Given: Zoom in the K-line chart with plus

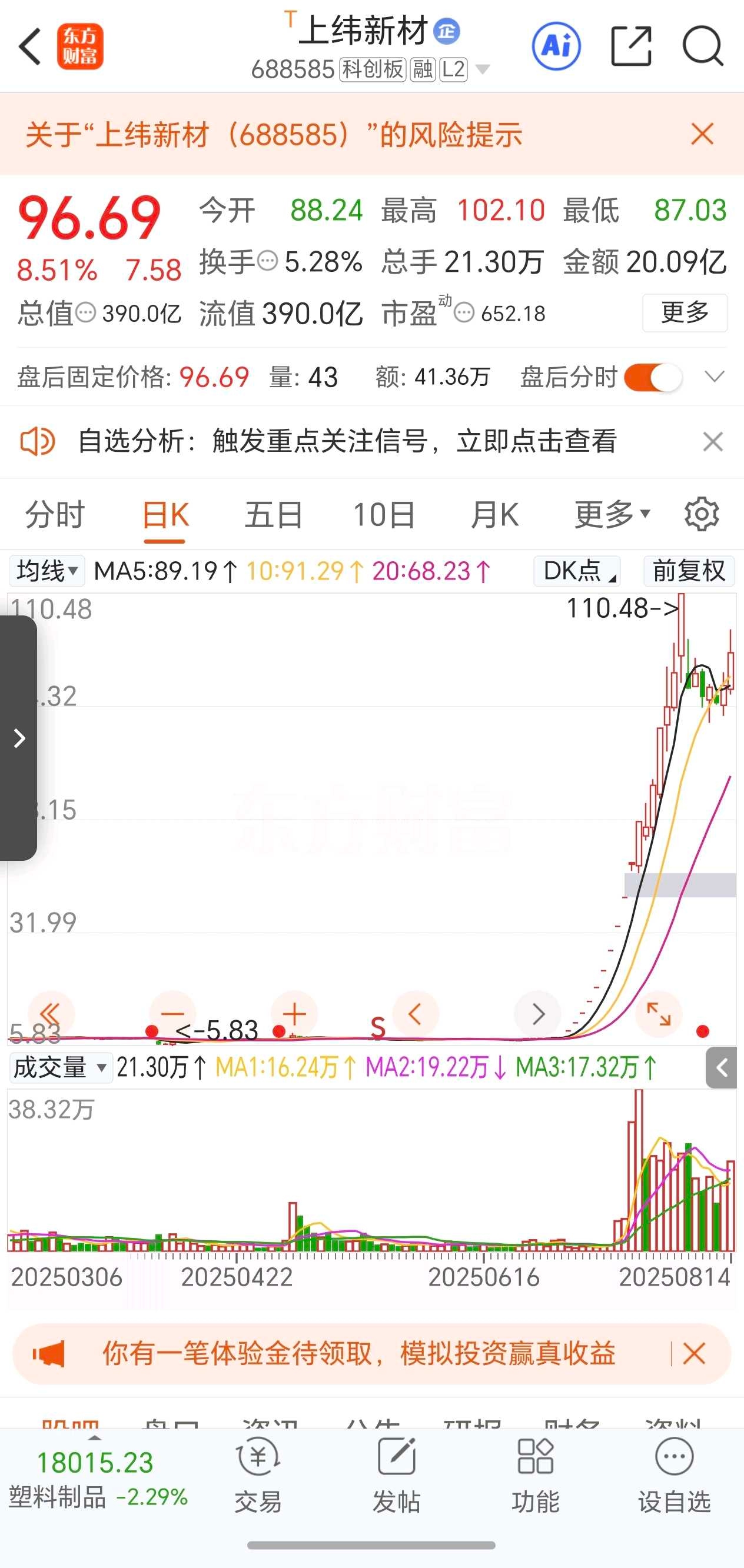Looking at the screenshot, I should tap(294, 1015).
